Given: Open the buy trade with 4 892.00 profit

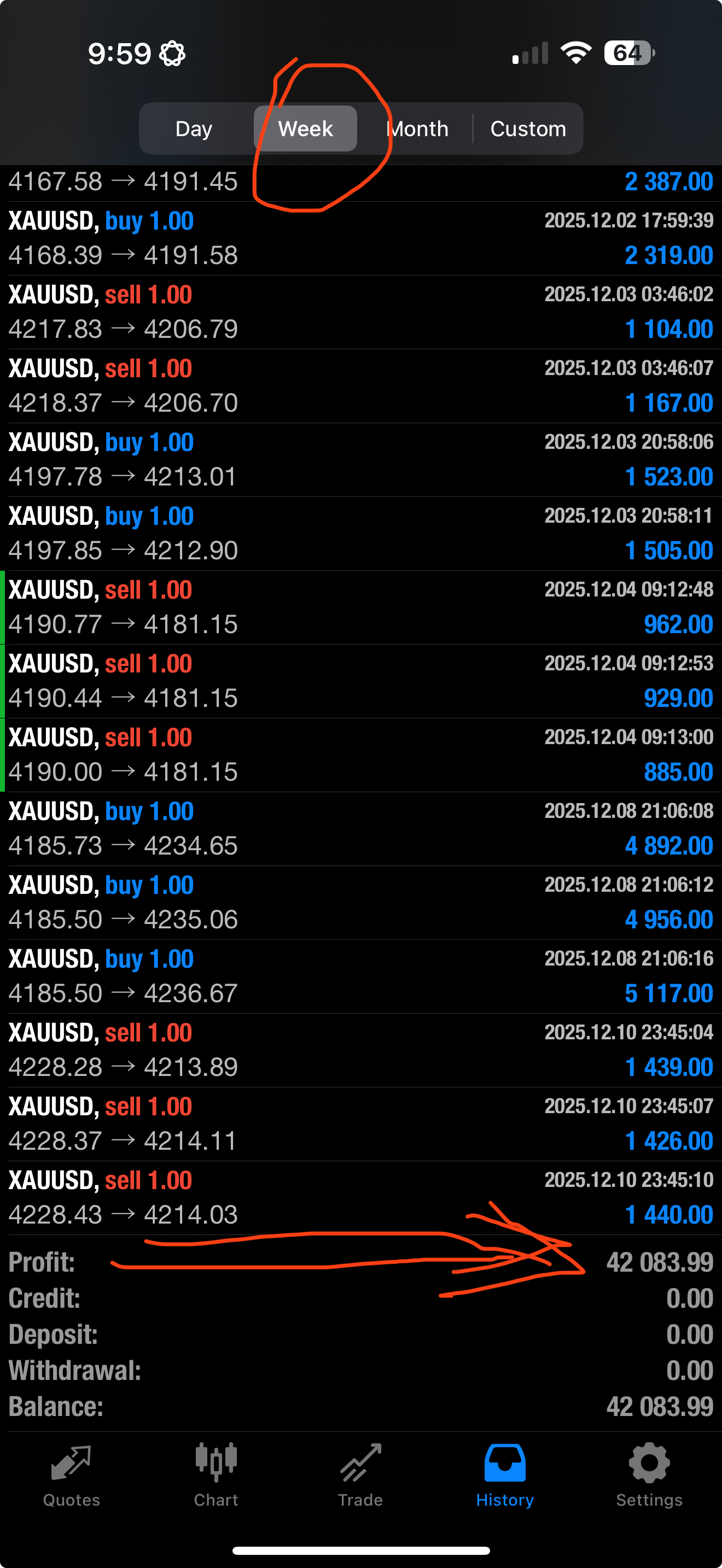Looking at the screenshot, I should click(361, 829).
